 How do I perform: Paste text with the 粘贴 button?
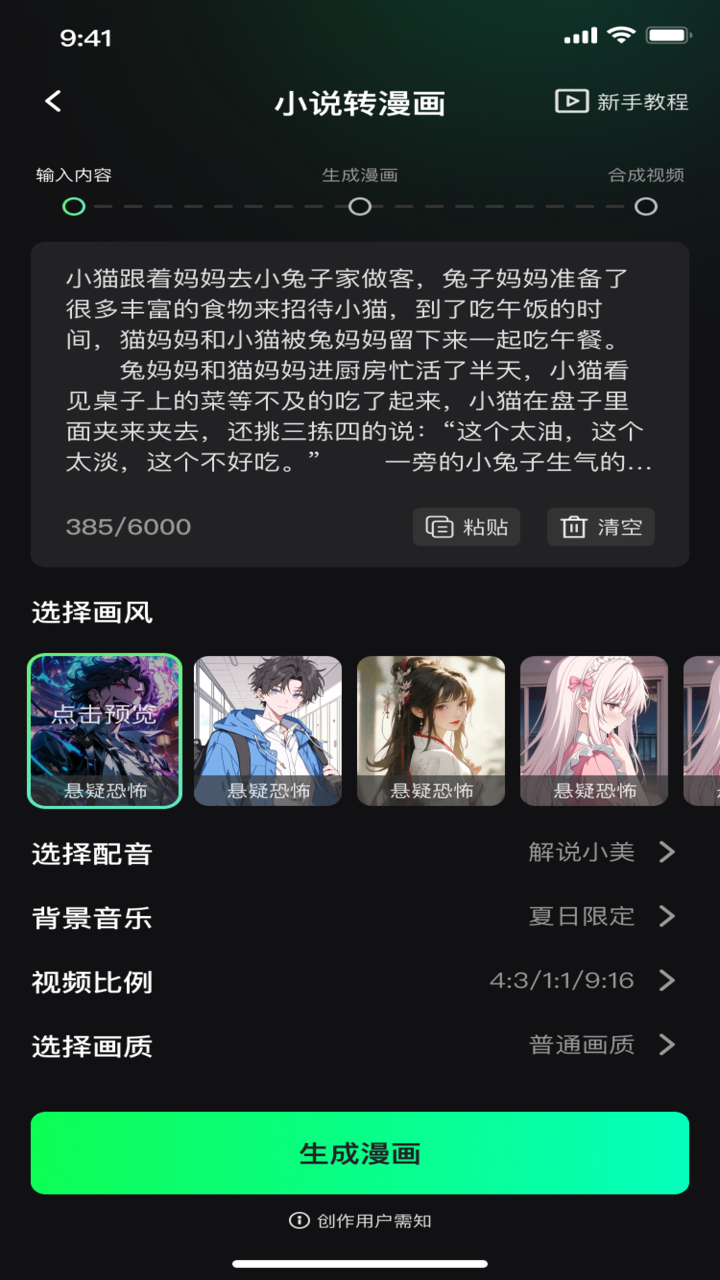coord(466,527)
